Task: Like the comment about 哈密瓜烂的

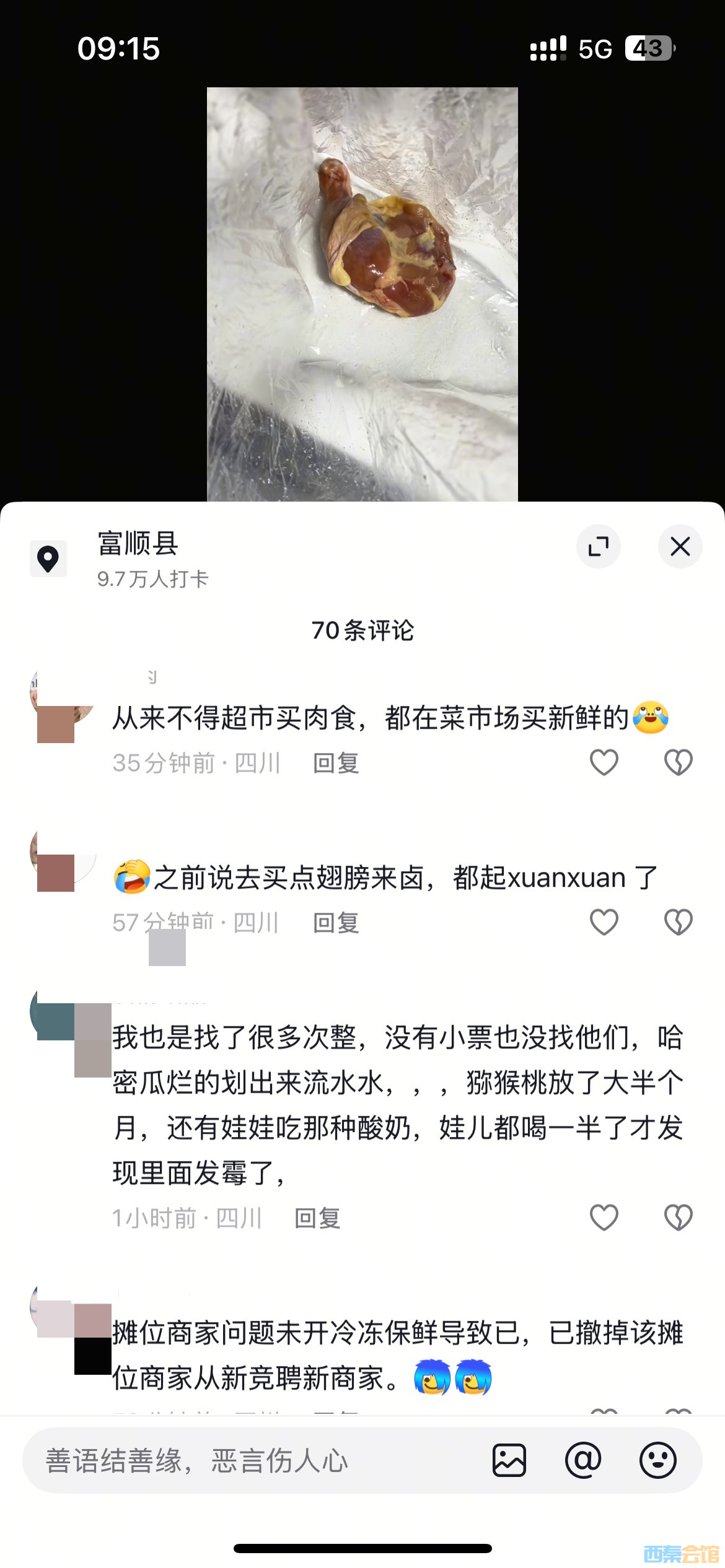Action: tap(604, 1217)
